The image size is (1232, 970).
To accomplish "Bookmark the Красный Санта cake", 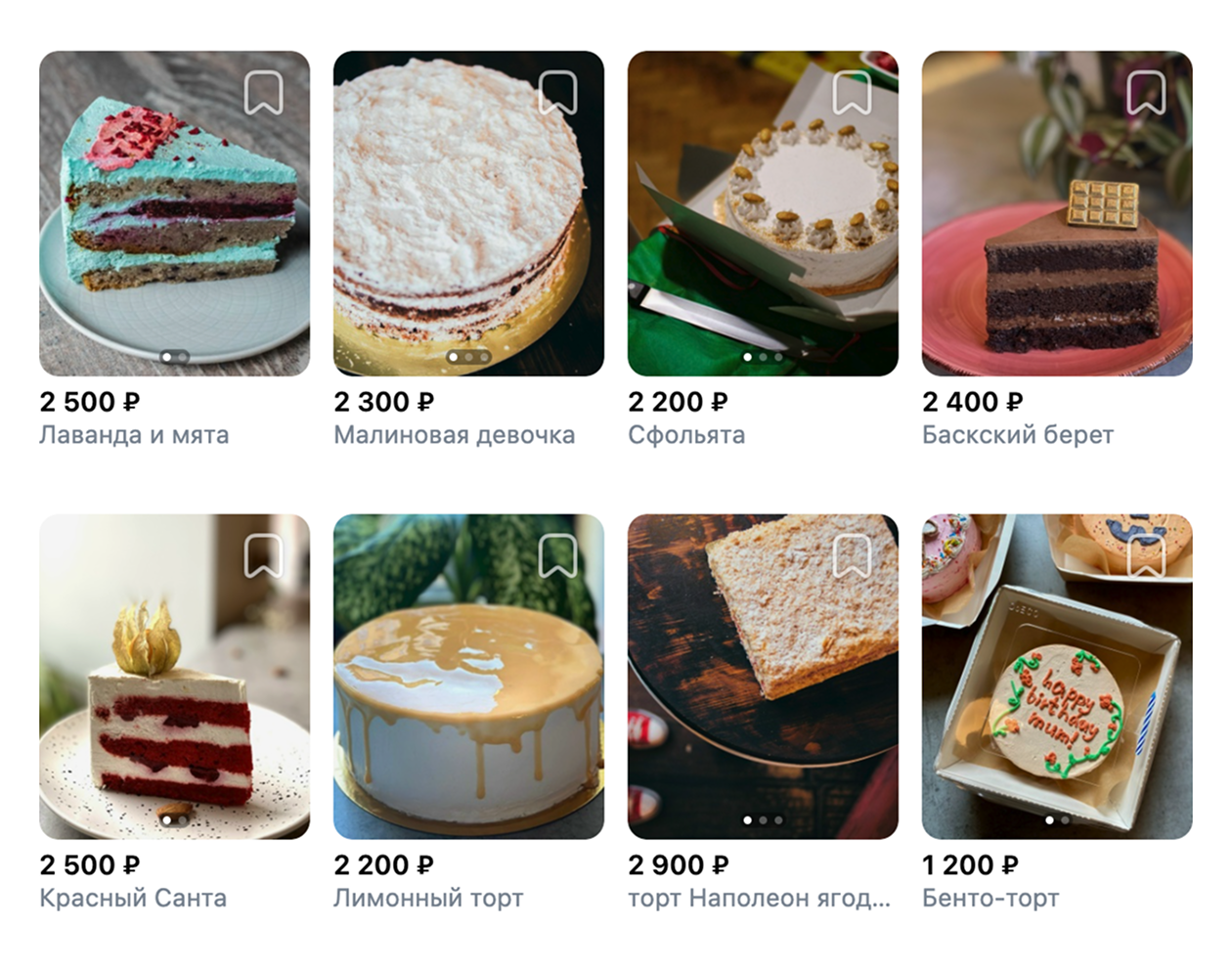I will [x=263, y=555].
